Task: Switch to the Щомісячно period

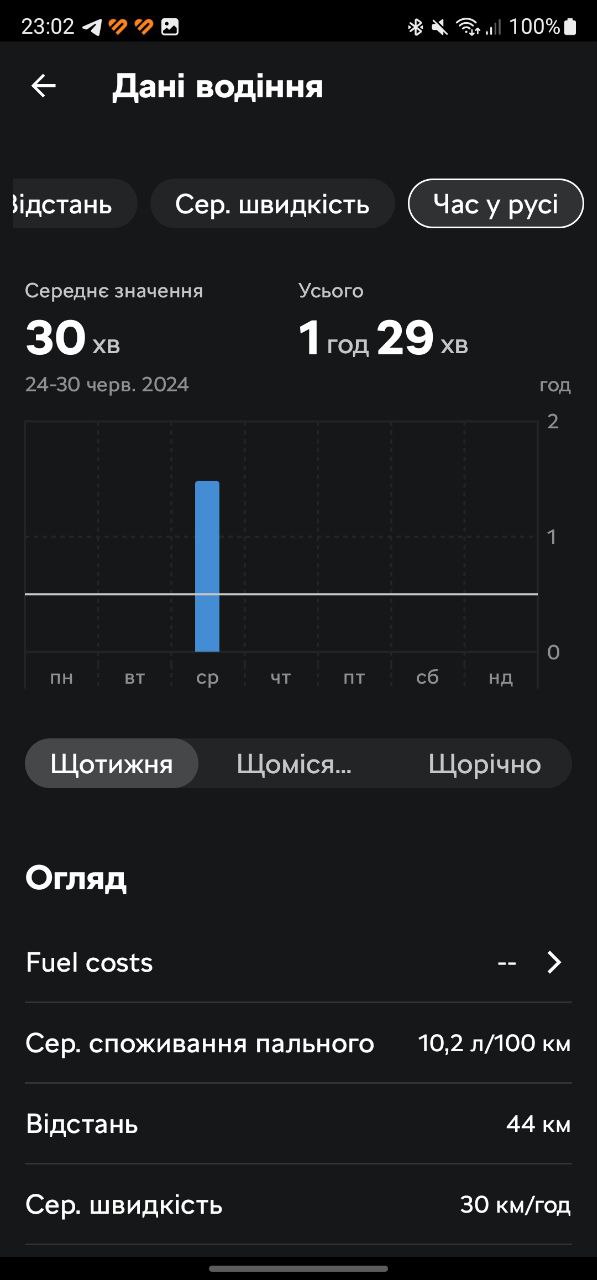Action: [294, 764]
